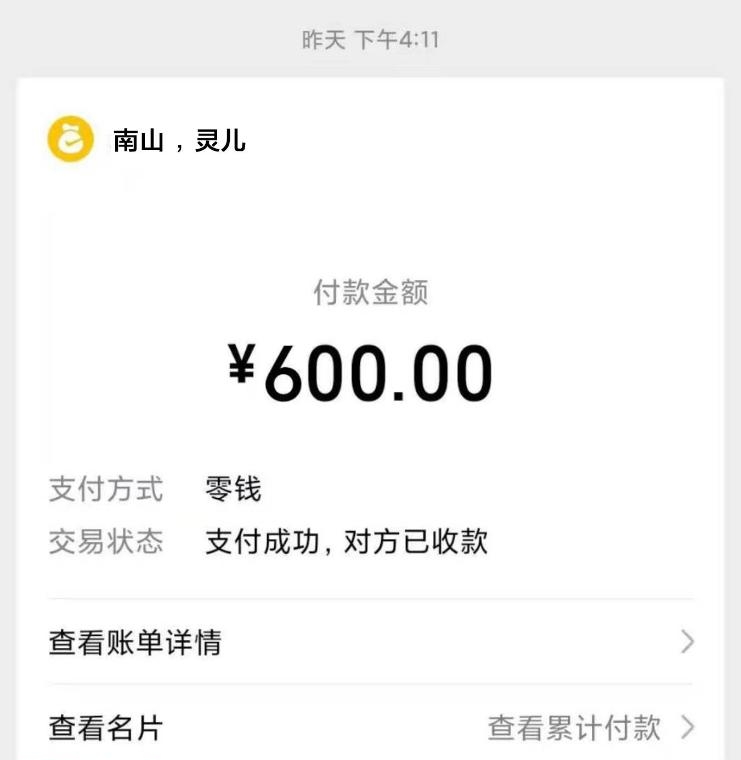
Task: Tap 查看名片 to view contact card
Action: (106, 728)
